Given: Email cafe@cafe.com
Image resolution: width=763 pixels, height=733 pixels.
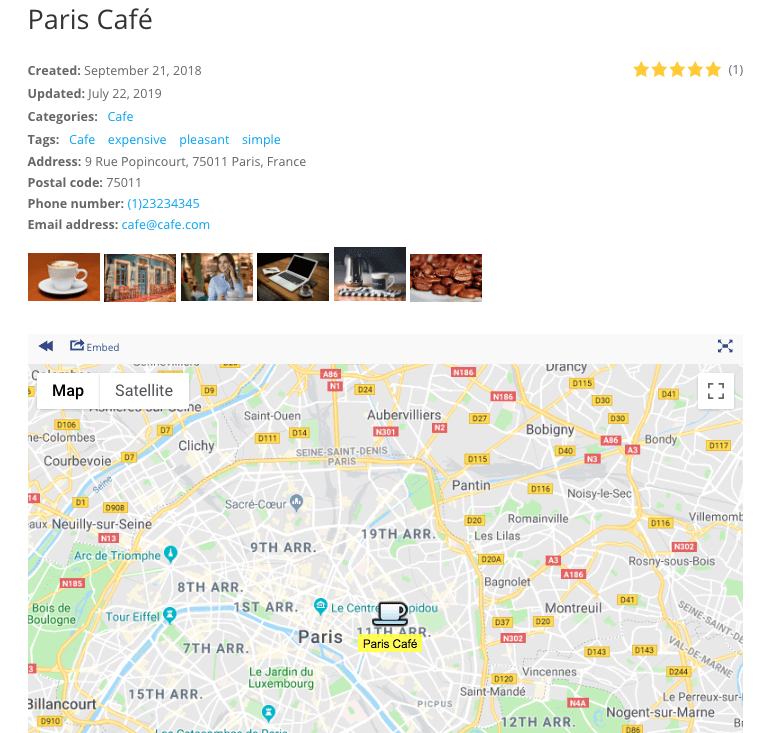Looking at the screenshot, I should click(165, 225).
